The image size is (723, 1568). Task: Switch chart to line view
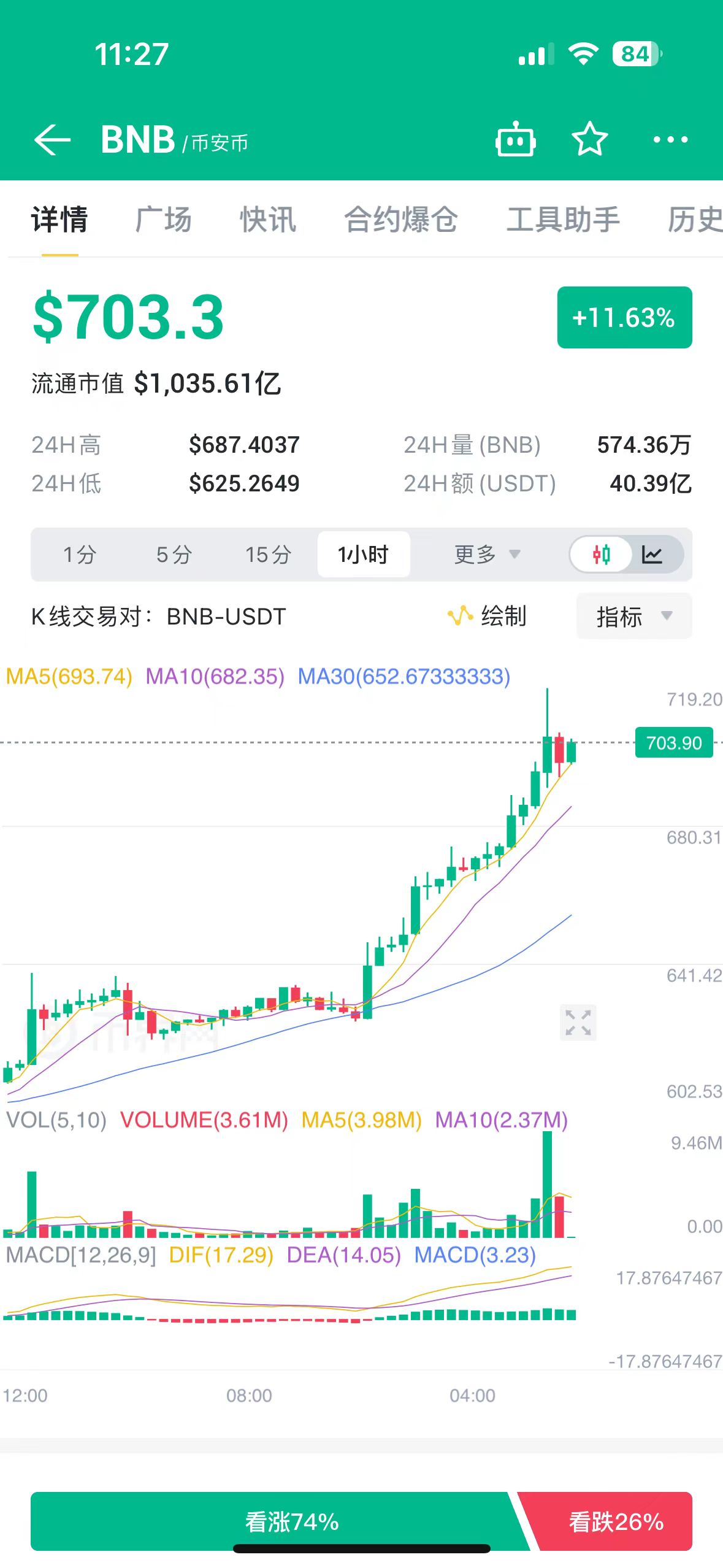click(x=652, y=555)
